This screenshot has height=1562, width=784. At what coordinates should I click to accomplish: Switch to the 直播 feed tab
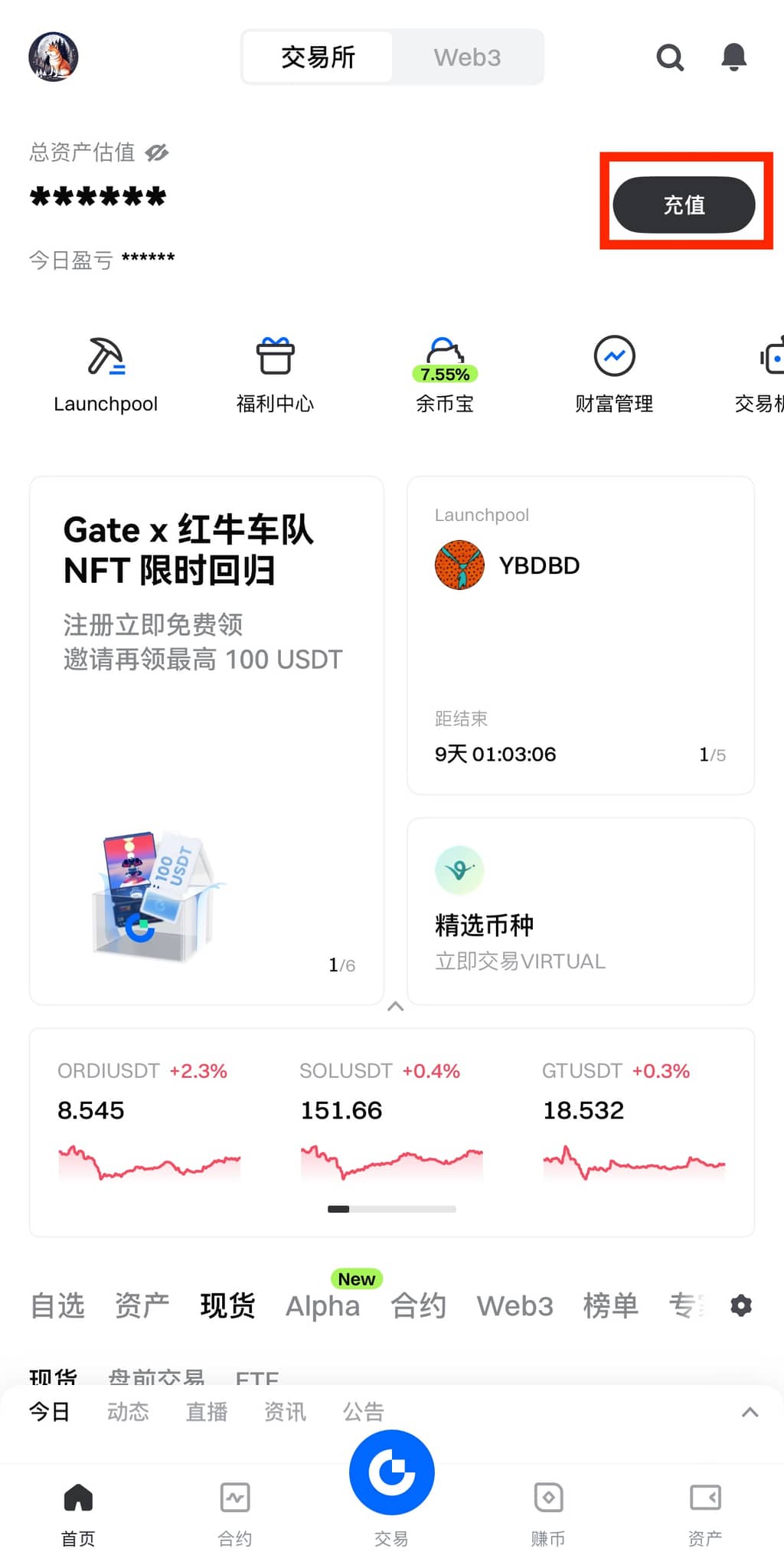[x=207, y=1411]
